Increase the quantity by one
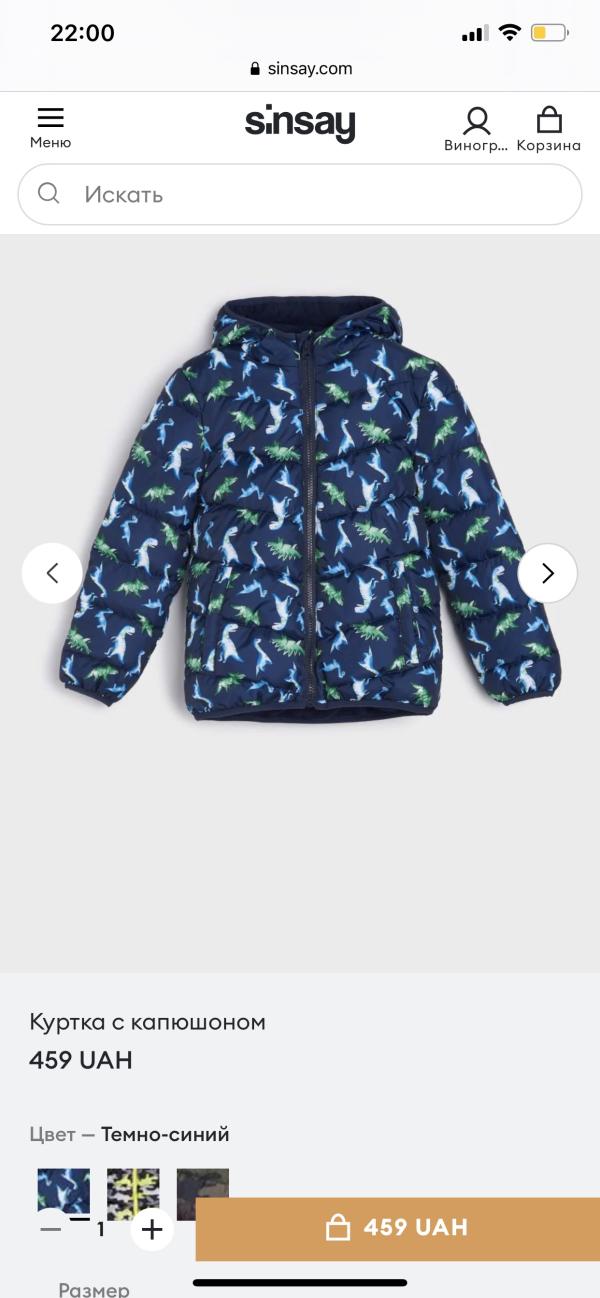The width and height of the screenshot is (600, 1298). (152, 1229)
